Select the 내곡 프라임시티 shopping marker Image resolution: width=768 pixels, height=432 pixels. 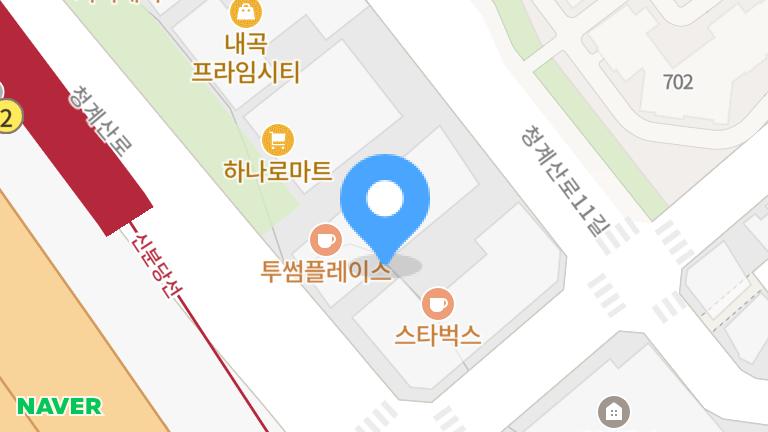(x=246, y=13)
